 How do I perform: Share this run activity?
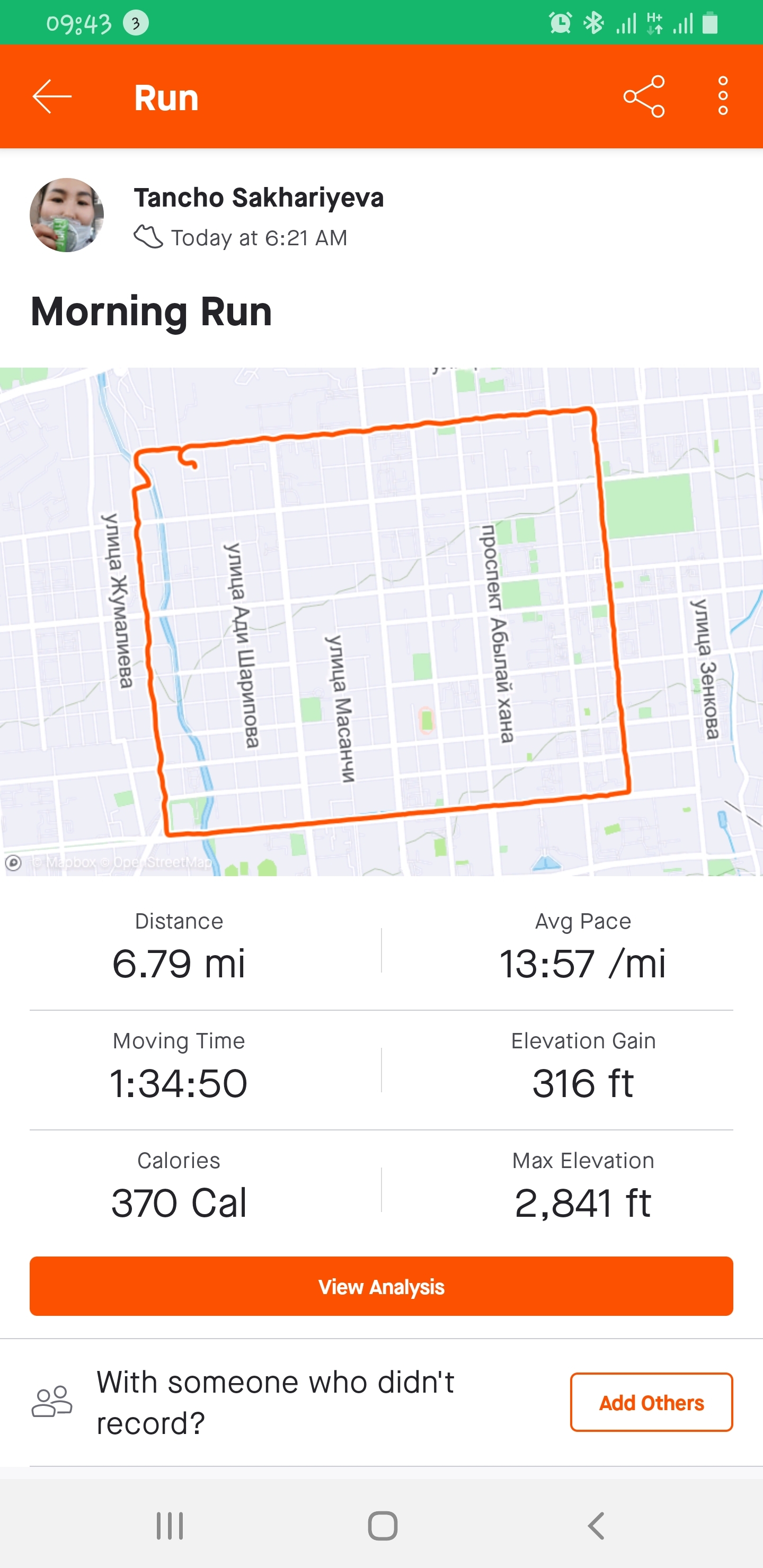644,97
